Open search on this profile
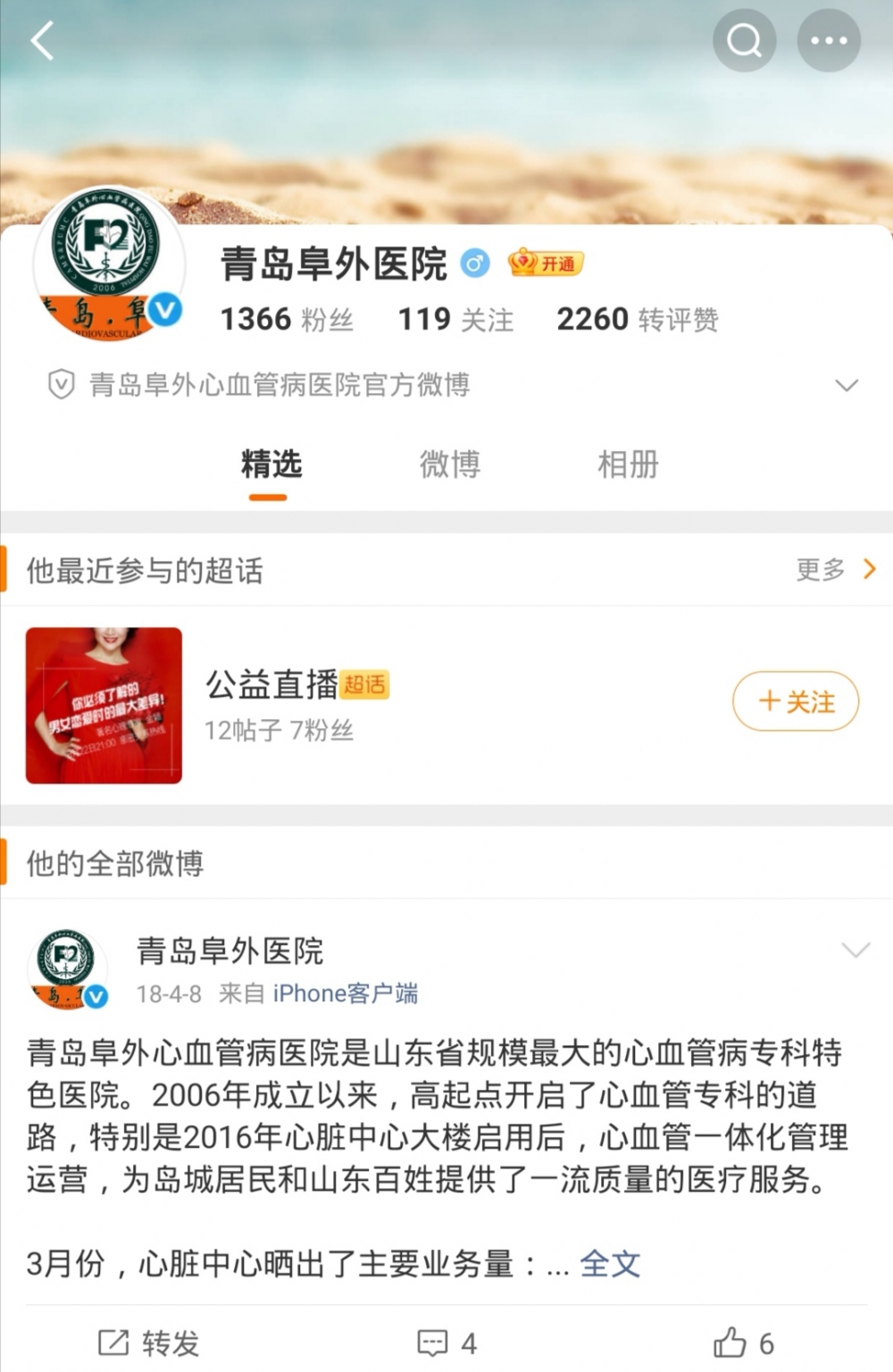 (744, 40)
